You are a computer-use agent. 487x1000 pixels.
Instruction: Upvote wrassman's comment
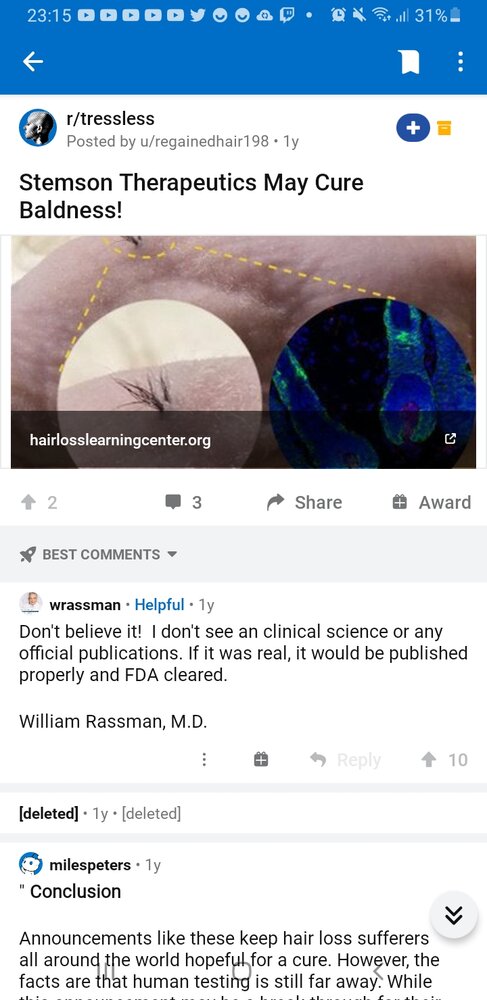click(x=429, y=760)
